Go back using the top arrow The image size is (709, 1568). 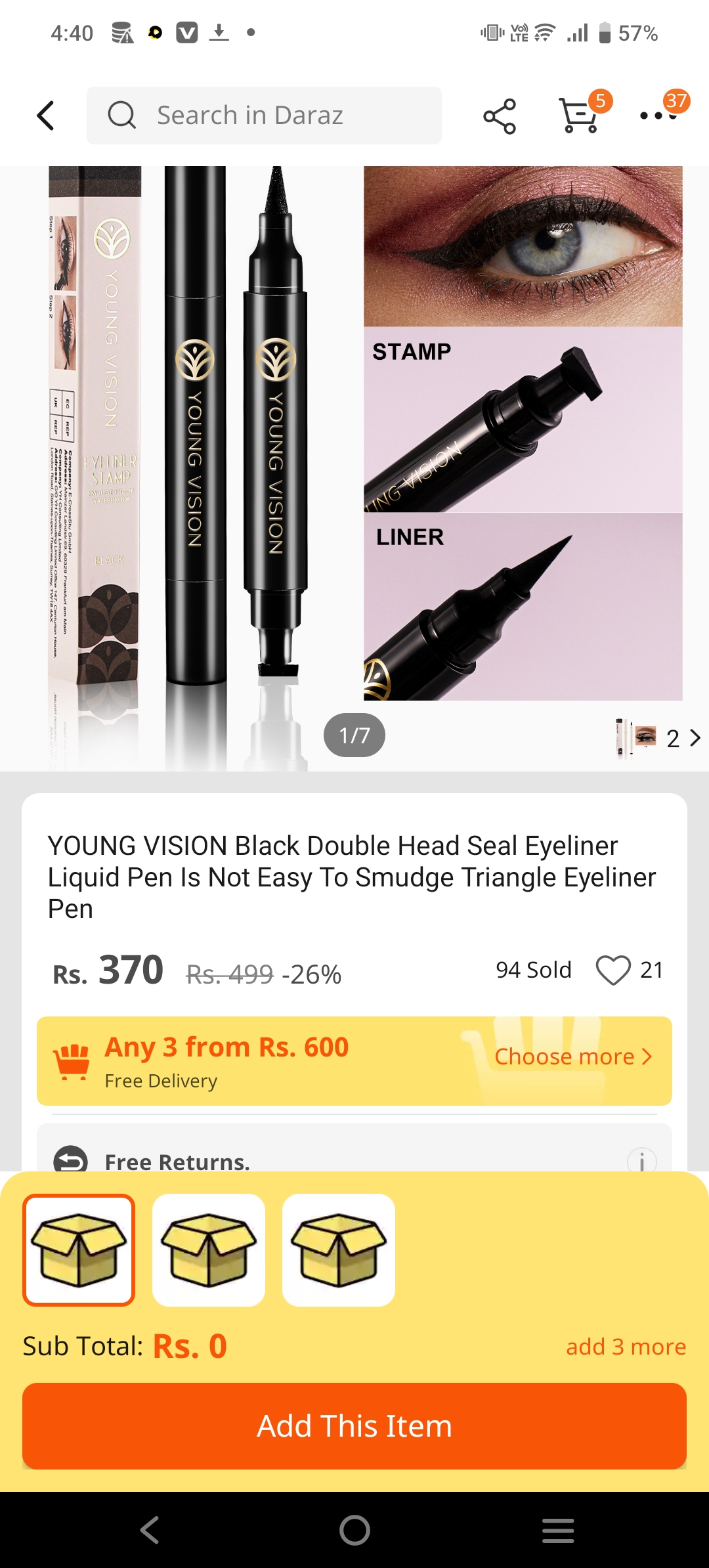click(45, 116)
